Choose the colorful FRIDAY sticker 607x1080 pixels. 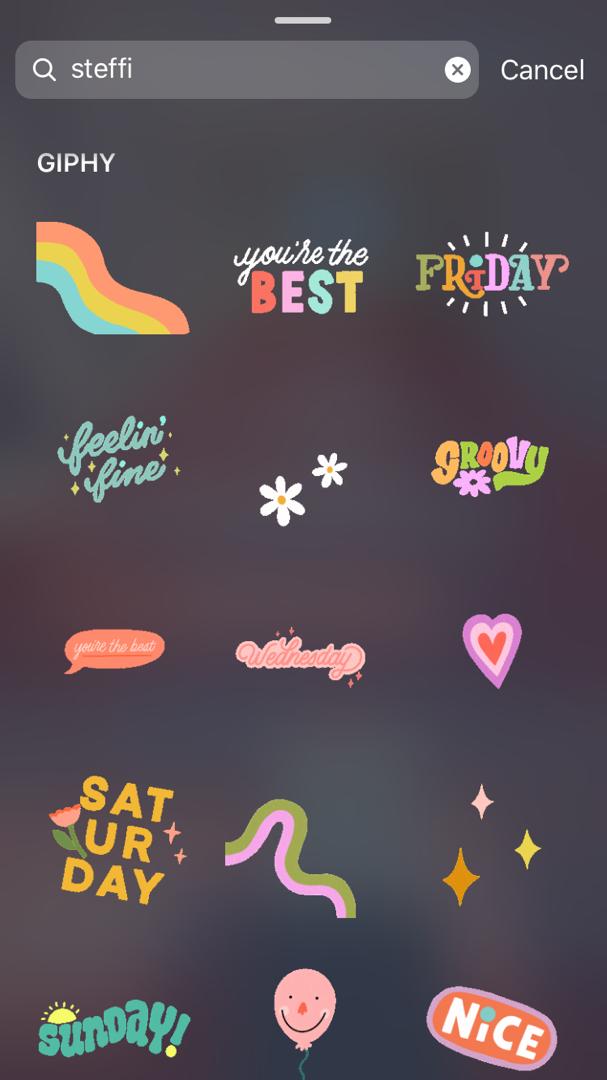(x=490, y=273)
